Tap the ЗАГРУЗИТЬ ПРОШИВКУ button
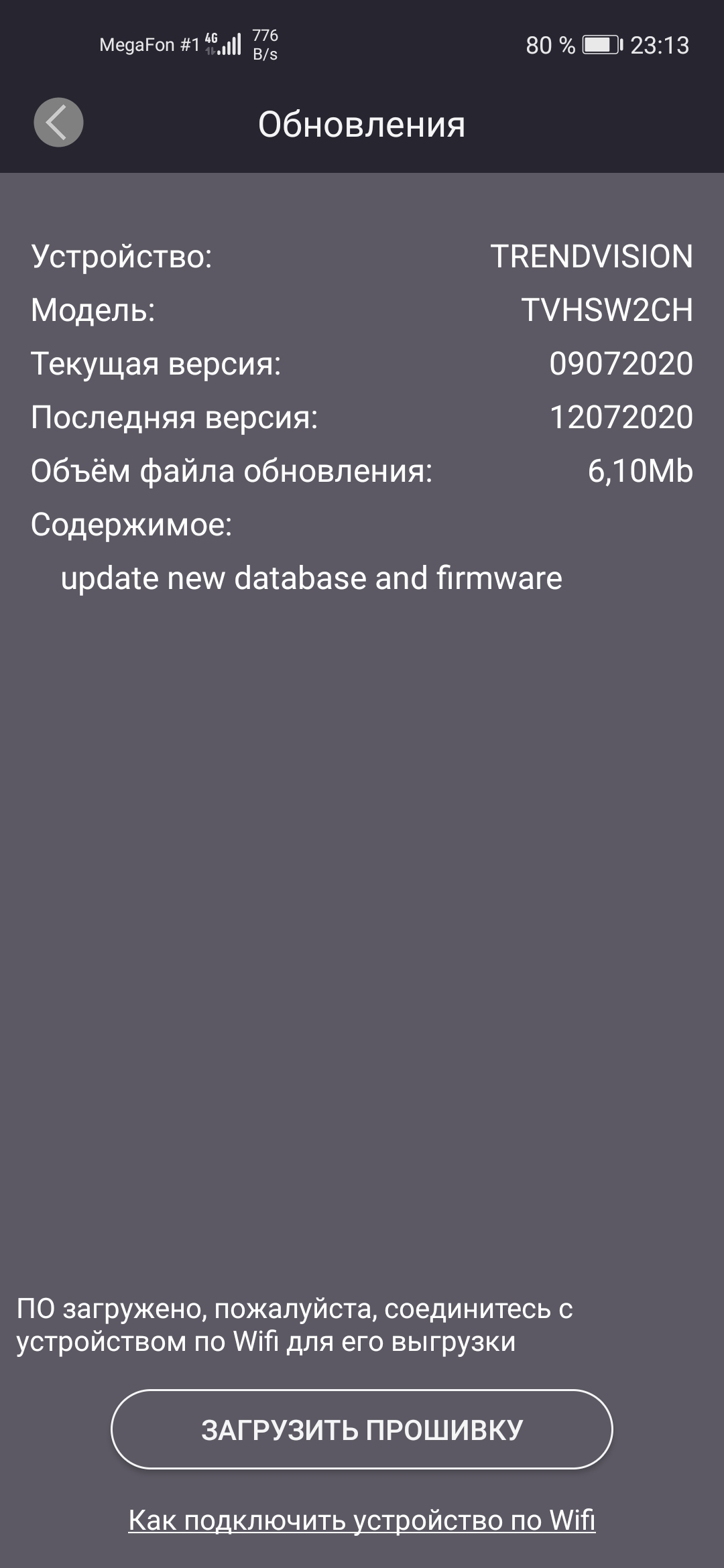Screen dimensions: 724x1568 (362, 1430)
